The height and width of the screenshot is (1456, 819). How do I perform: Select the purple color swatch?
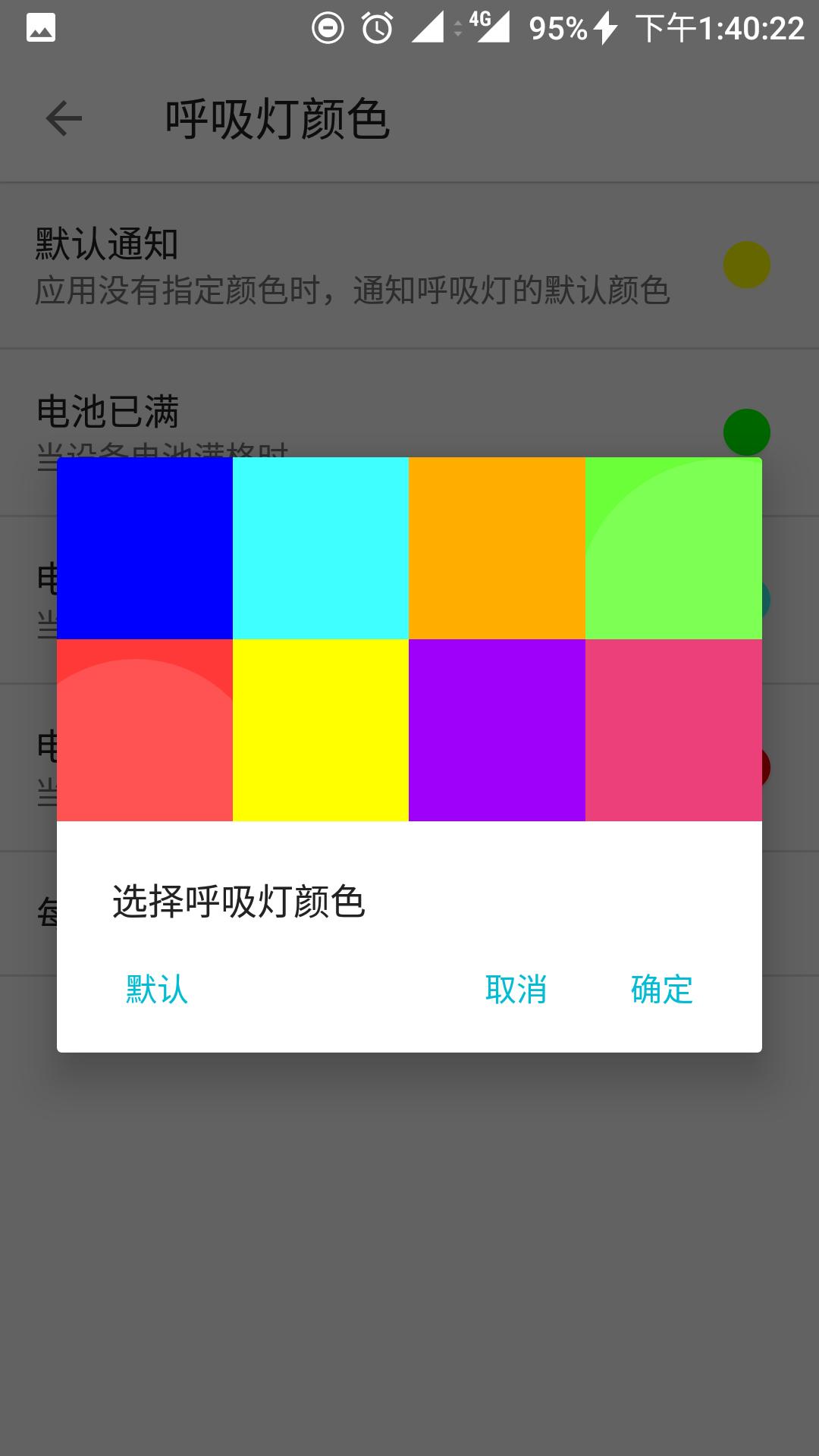tap(497, 730)
